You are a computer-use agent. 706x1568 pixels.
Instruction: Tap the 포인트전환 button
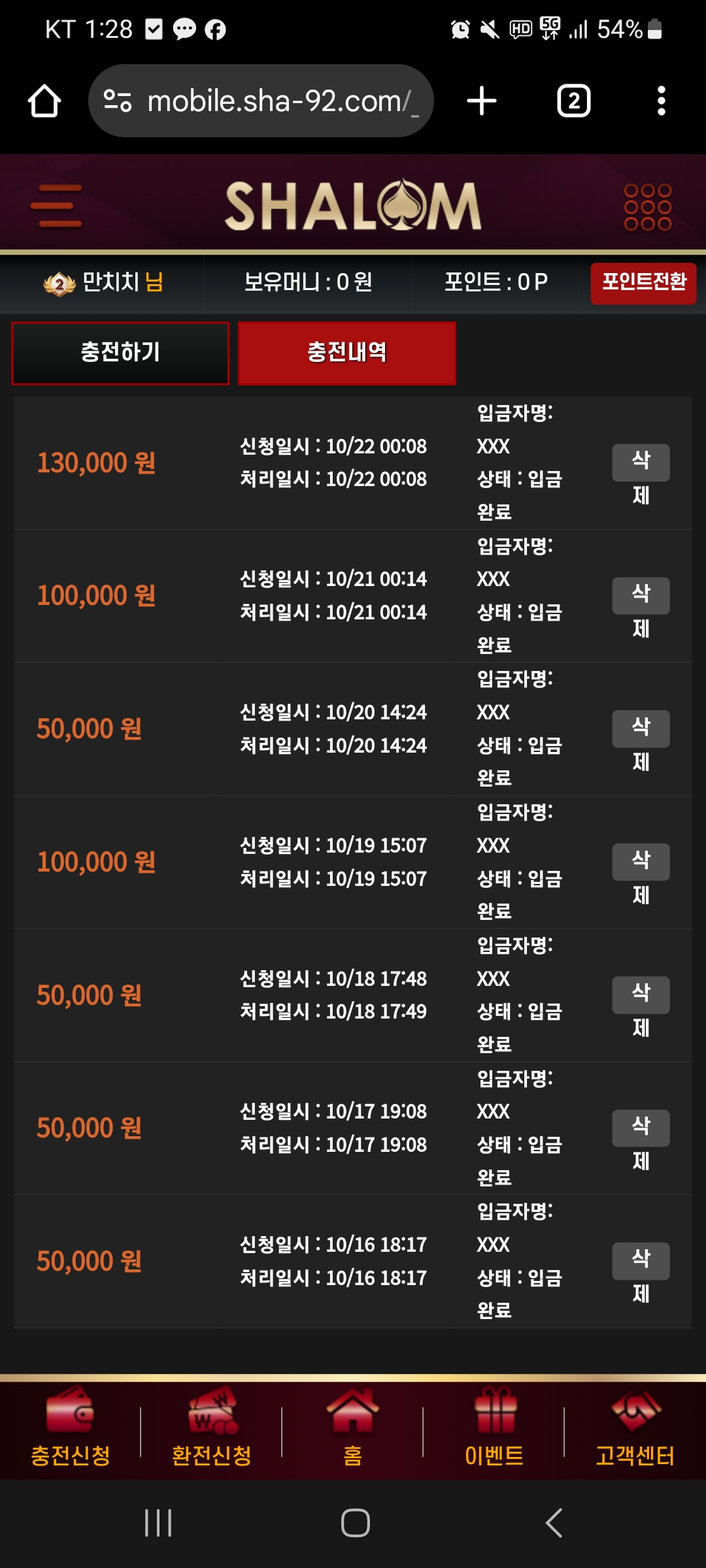click(x=643, y=283)
